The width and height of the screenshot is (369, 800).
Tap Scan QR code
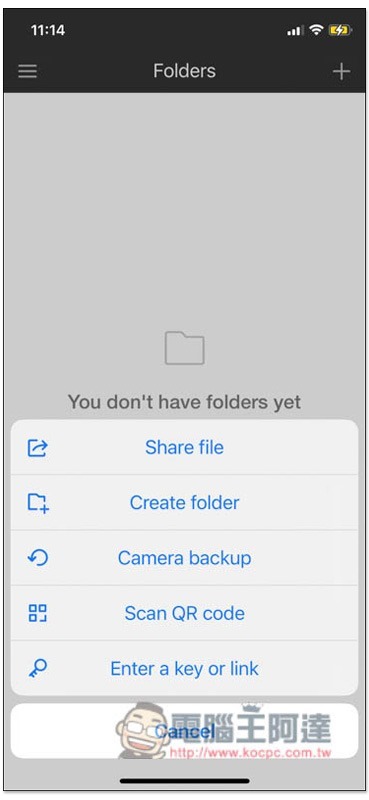coord(184,613)
